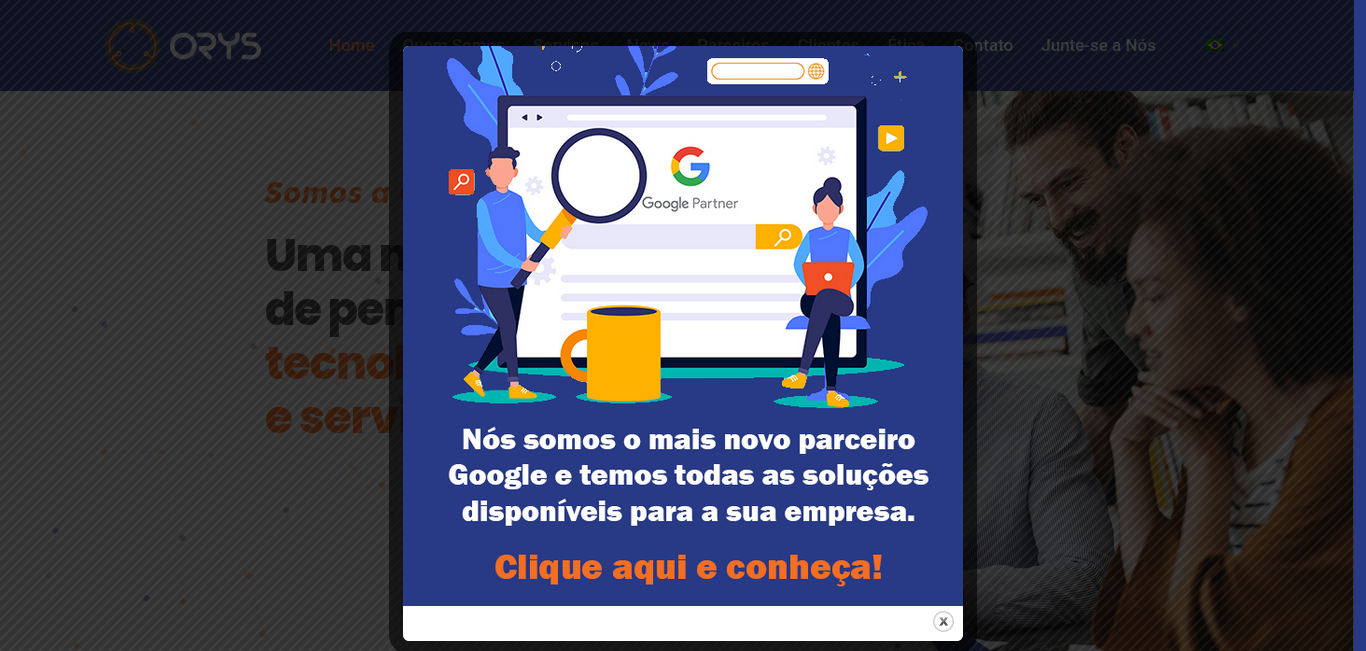This screenshot has height=651, width=1366.
Task: Tap the ORYS logo
Action: 184,46
